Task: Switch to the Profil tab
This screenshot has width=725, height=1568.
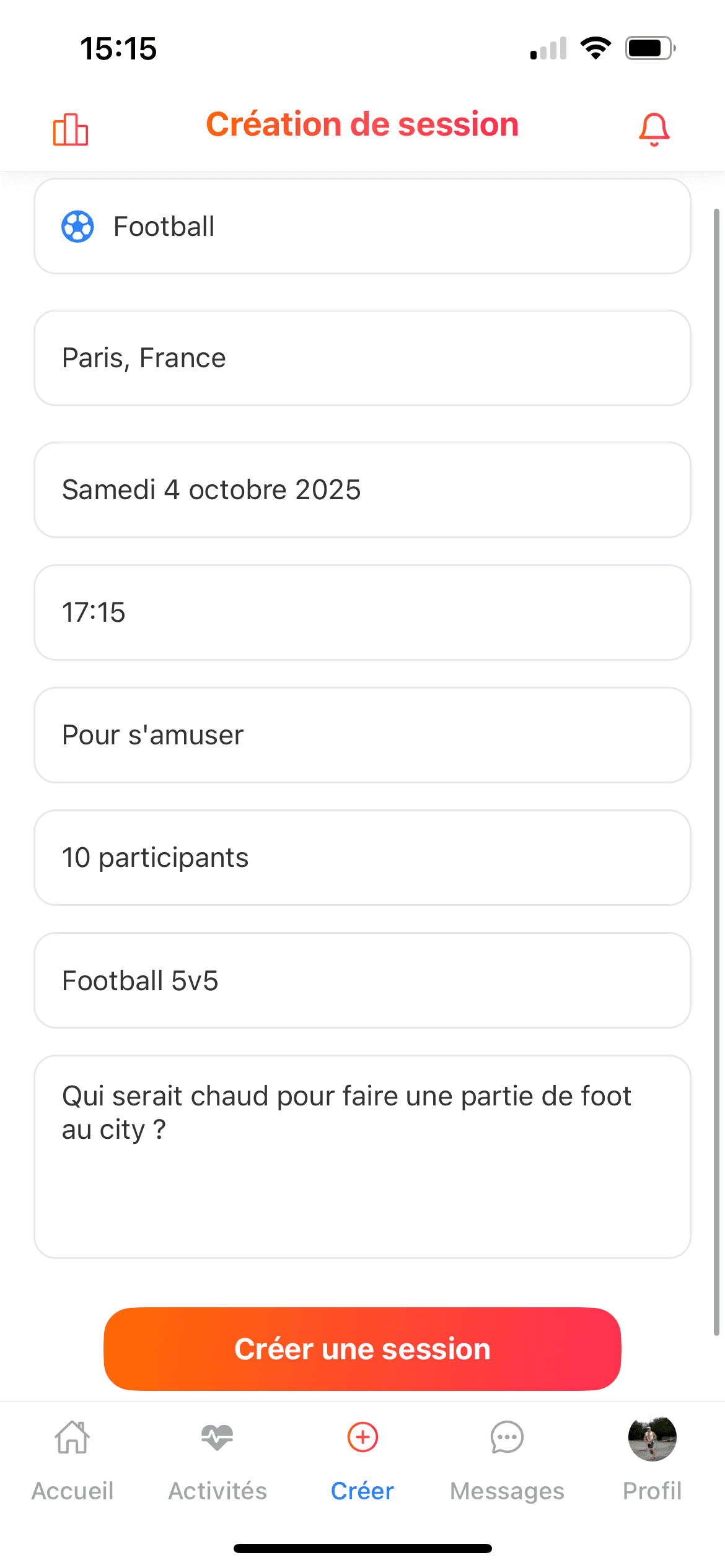Action: point(652,1459)
